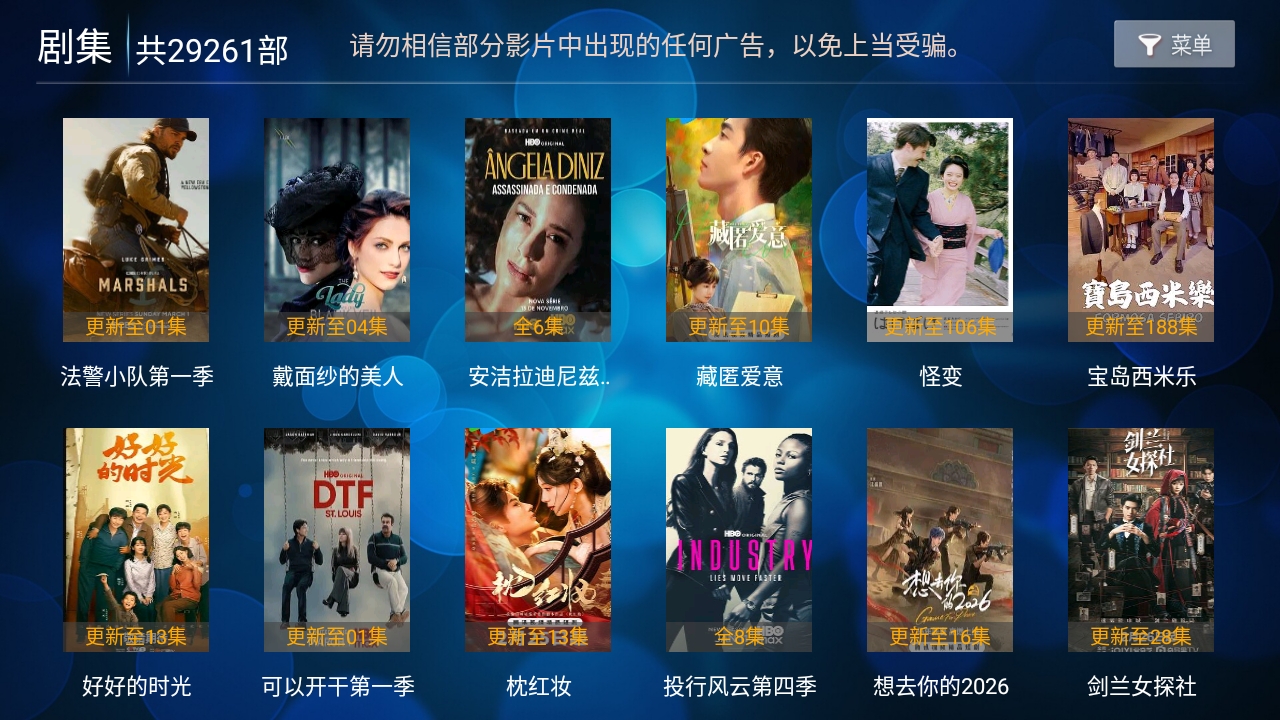The width and height of the screenshot is (1280, 720).
Task: View the series 投行风云第四季
Action: 739,540
